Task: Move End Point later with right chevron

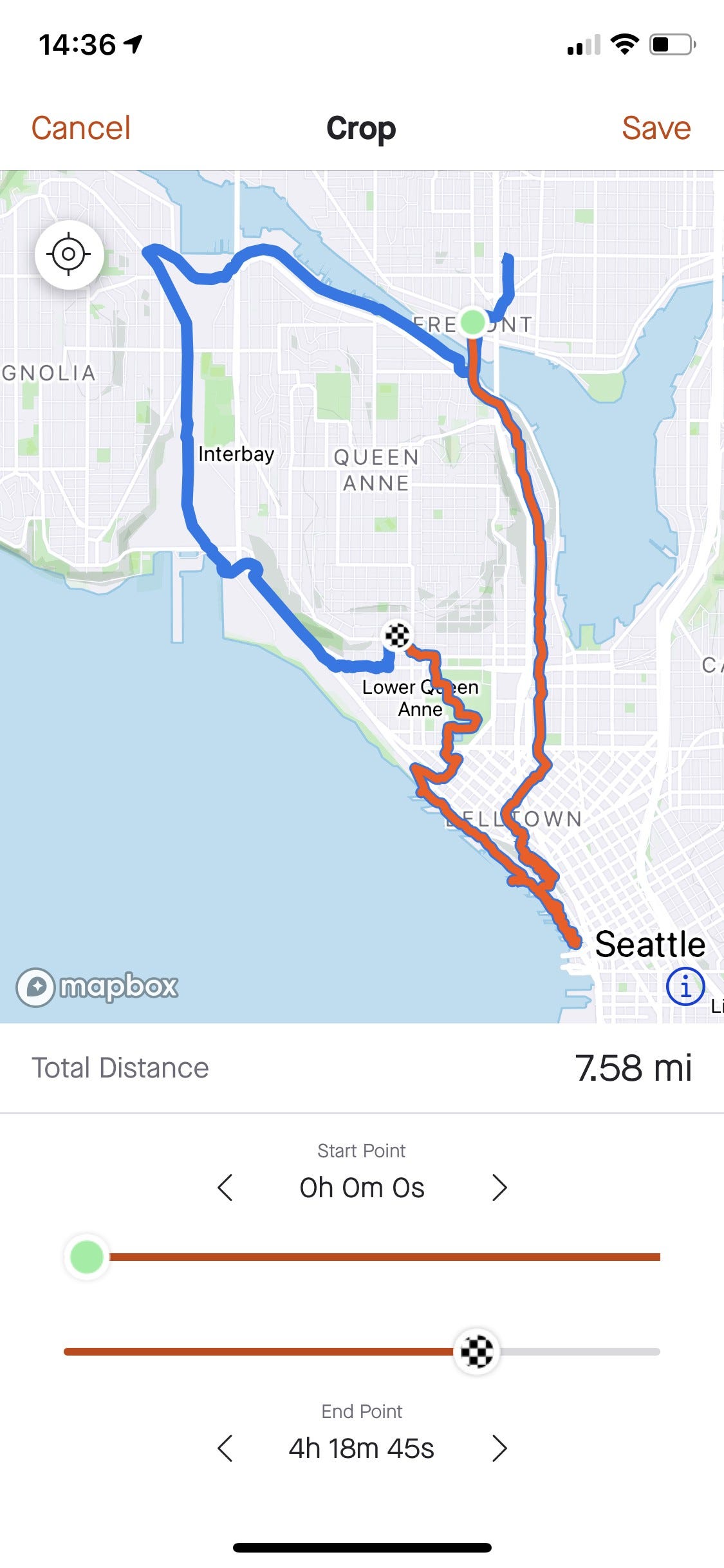Action: tap(499, 1448)
